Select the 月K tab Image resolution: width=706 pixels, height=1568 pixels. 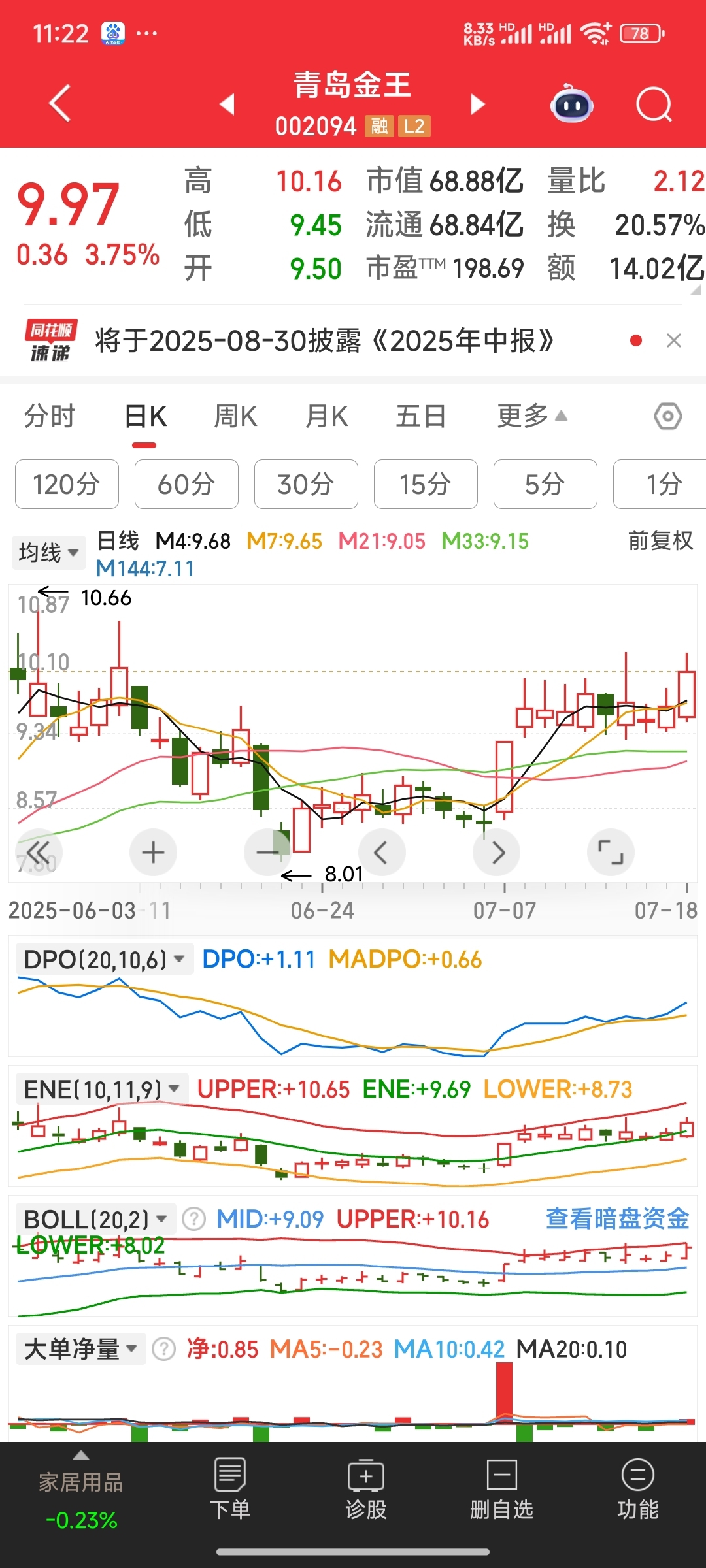coord(327,416)
